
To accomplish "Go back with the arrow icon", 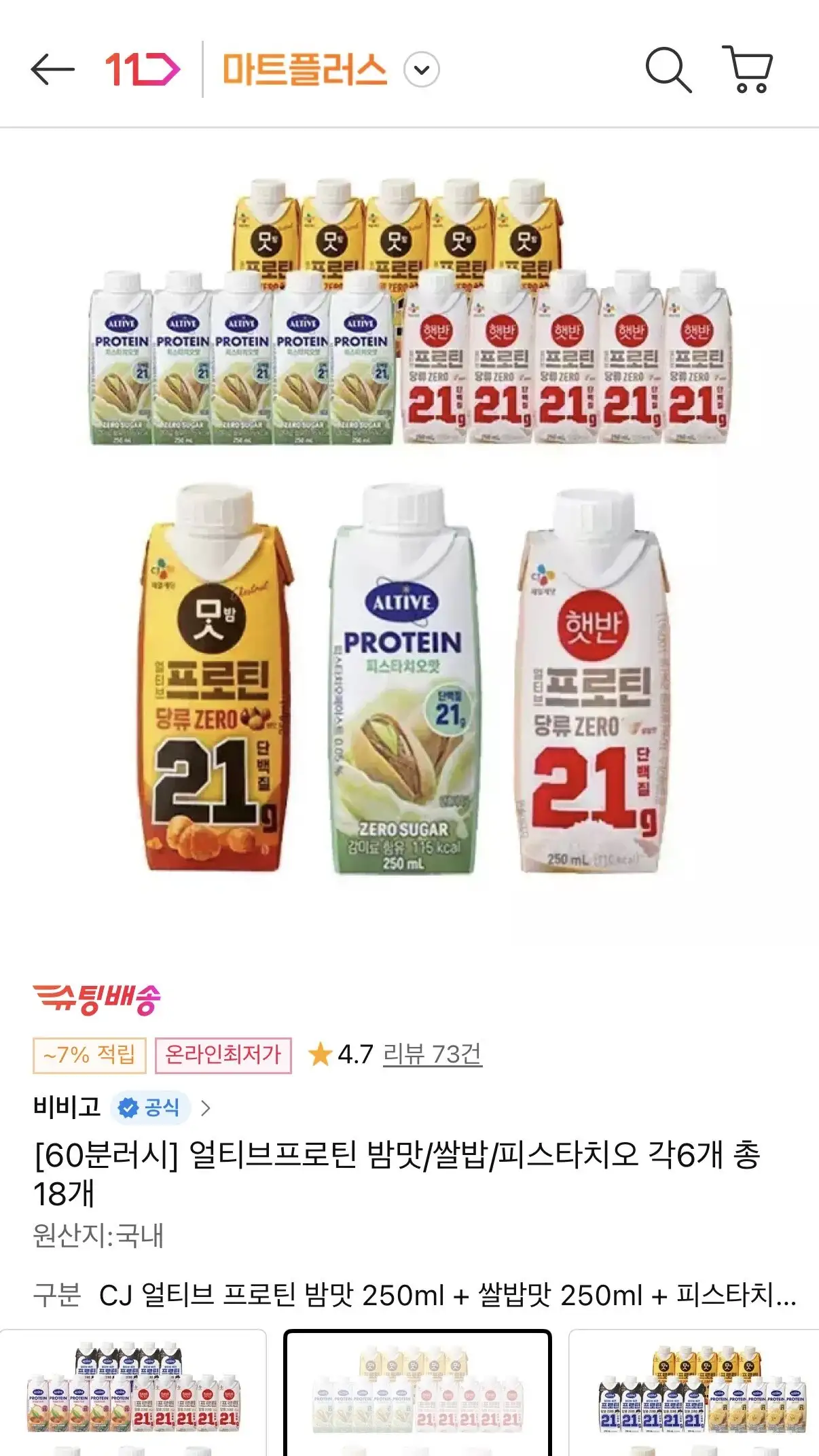I will (x=52, y=69).
